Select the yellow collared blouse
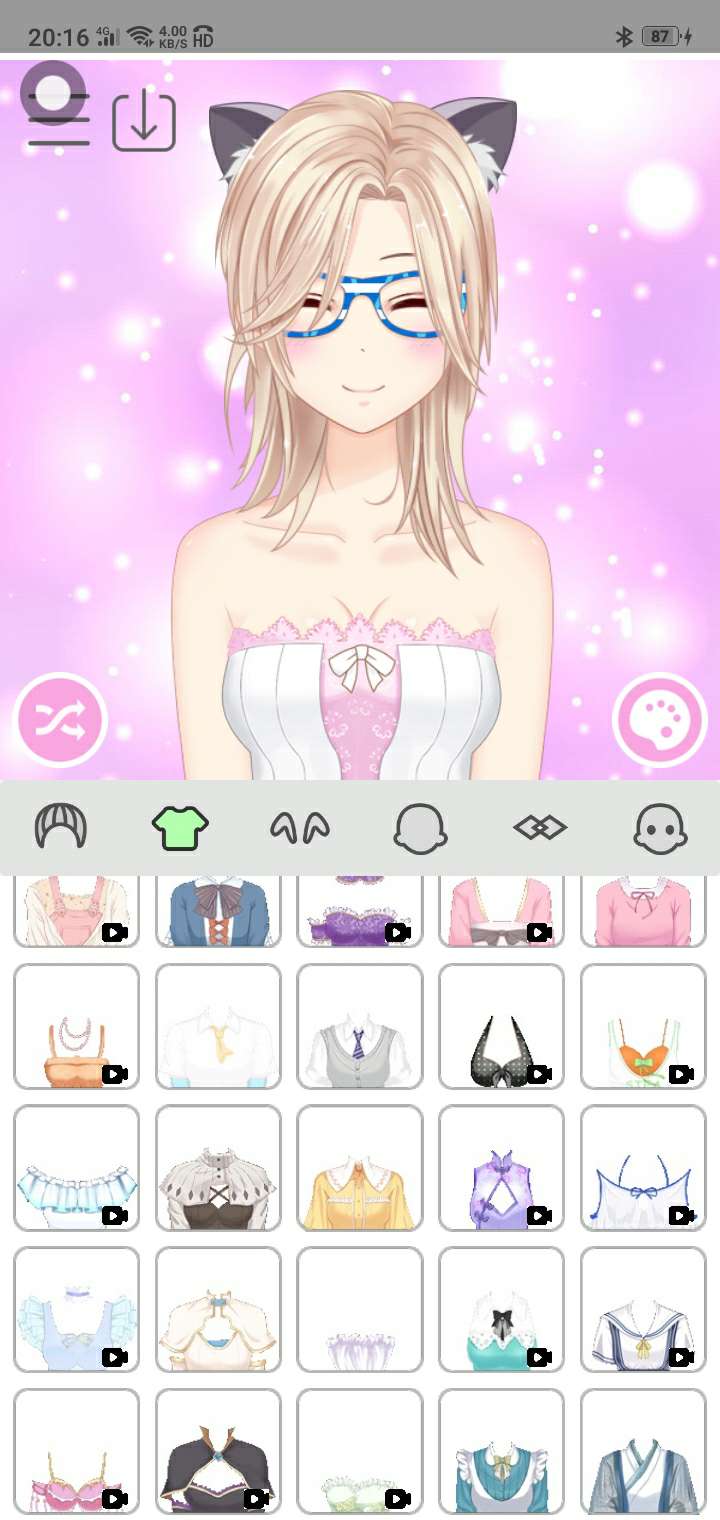Screen dimensions: 720x1520 tap(360, 1168)
